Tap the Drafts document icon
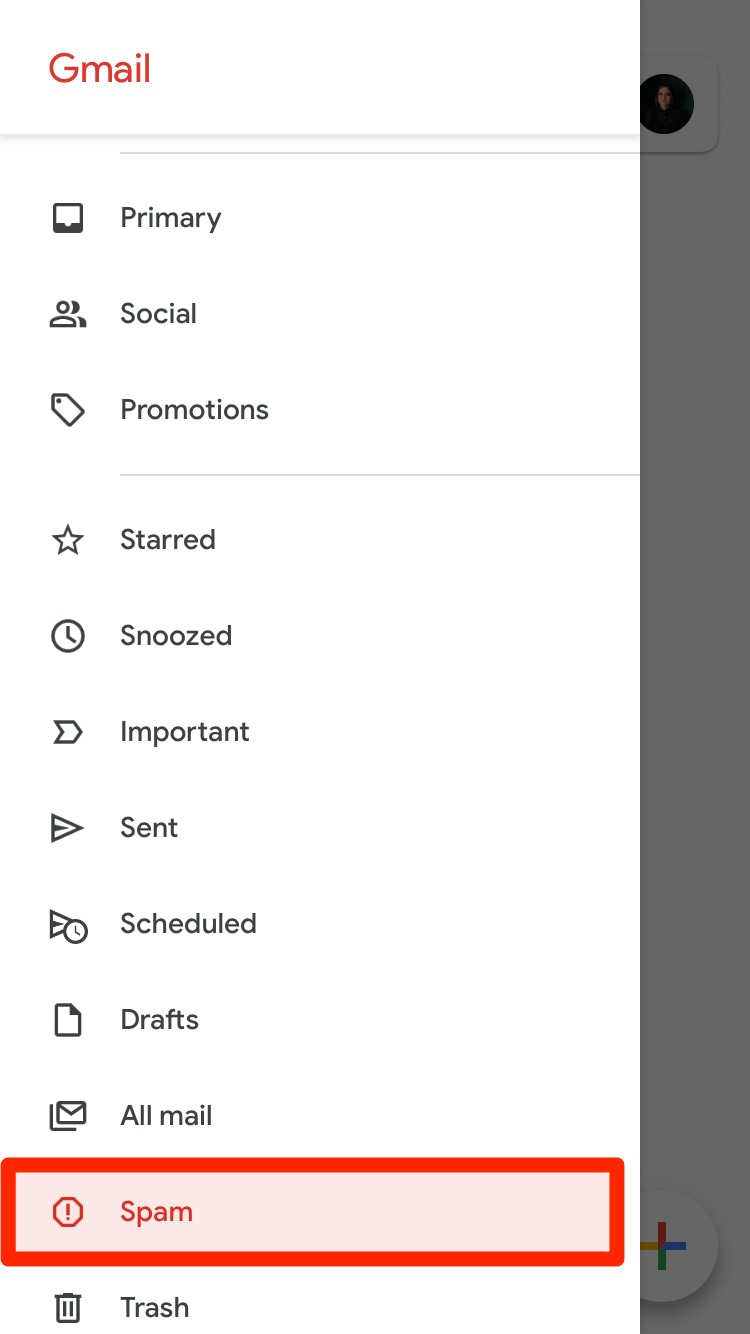The height and width of the screenshot is (1334, 750). tap(67, 1019)
